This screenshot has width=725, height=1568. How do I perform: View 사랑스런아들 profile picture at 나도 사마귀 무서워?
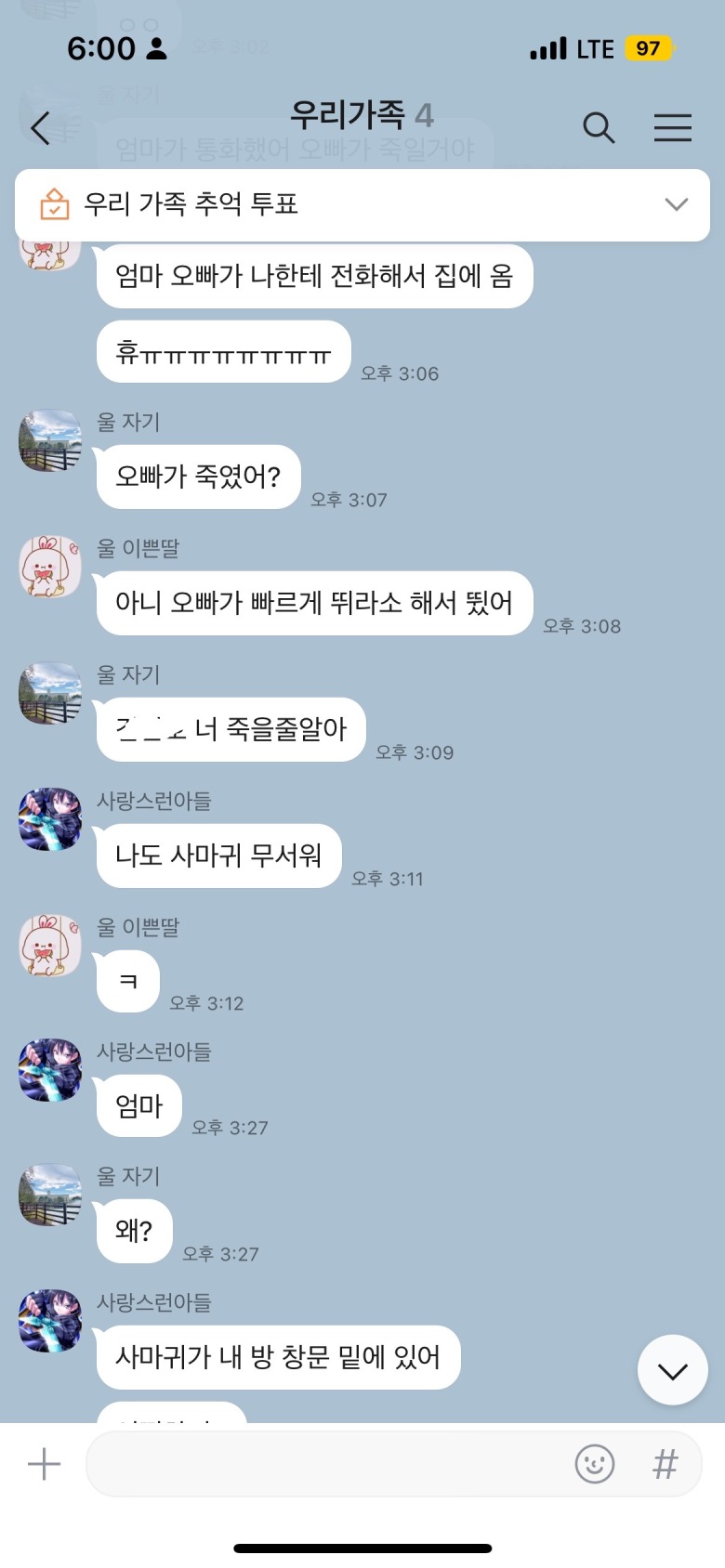point(50,819)
